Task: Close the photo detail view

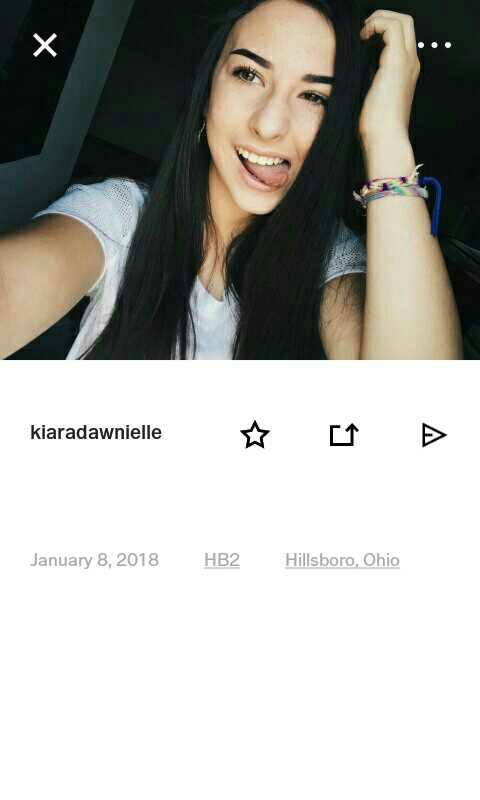Action: (45, 45)
